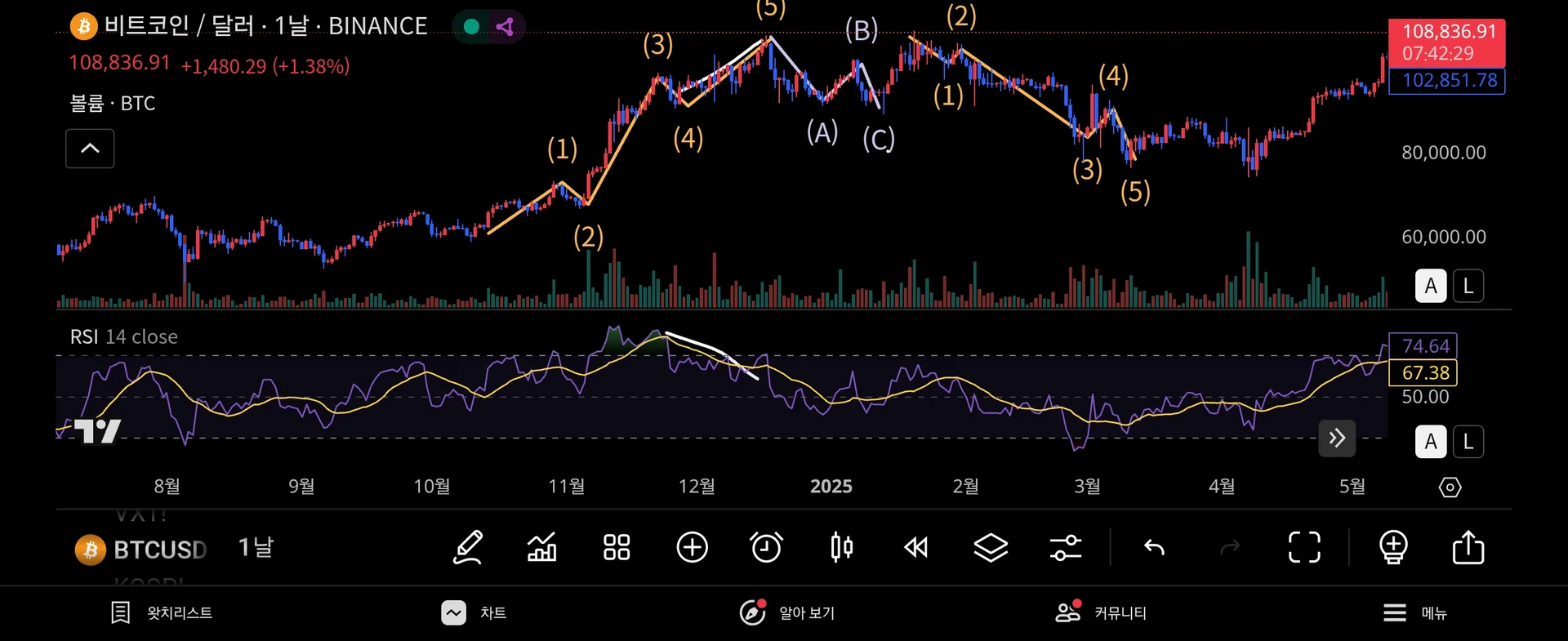This screenshot has height=641, width=1568.
Task: Publish a new trading idea
Action: click(x=1393, y=547)
